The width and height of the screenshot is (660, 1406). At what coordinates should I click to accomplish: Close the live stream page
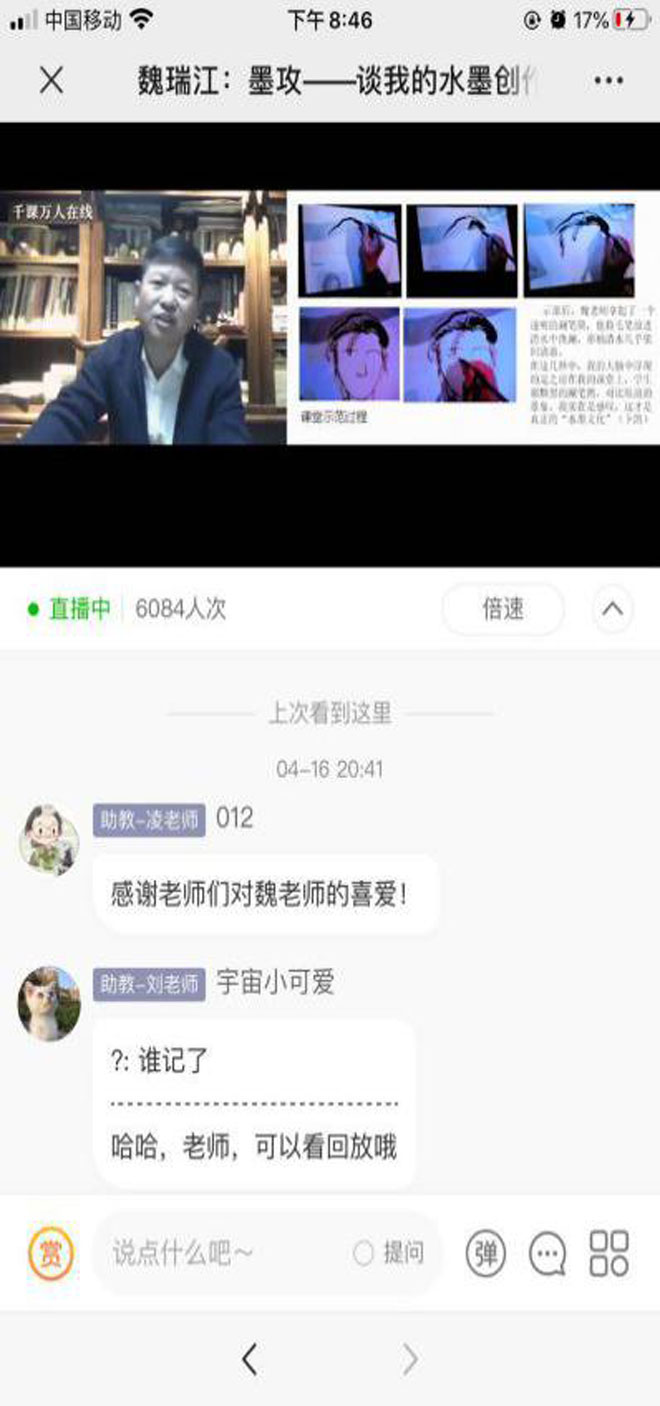point(50,81)
